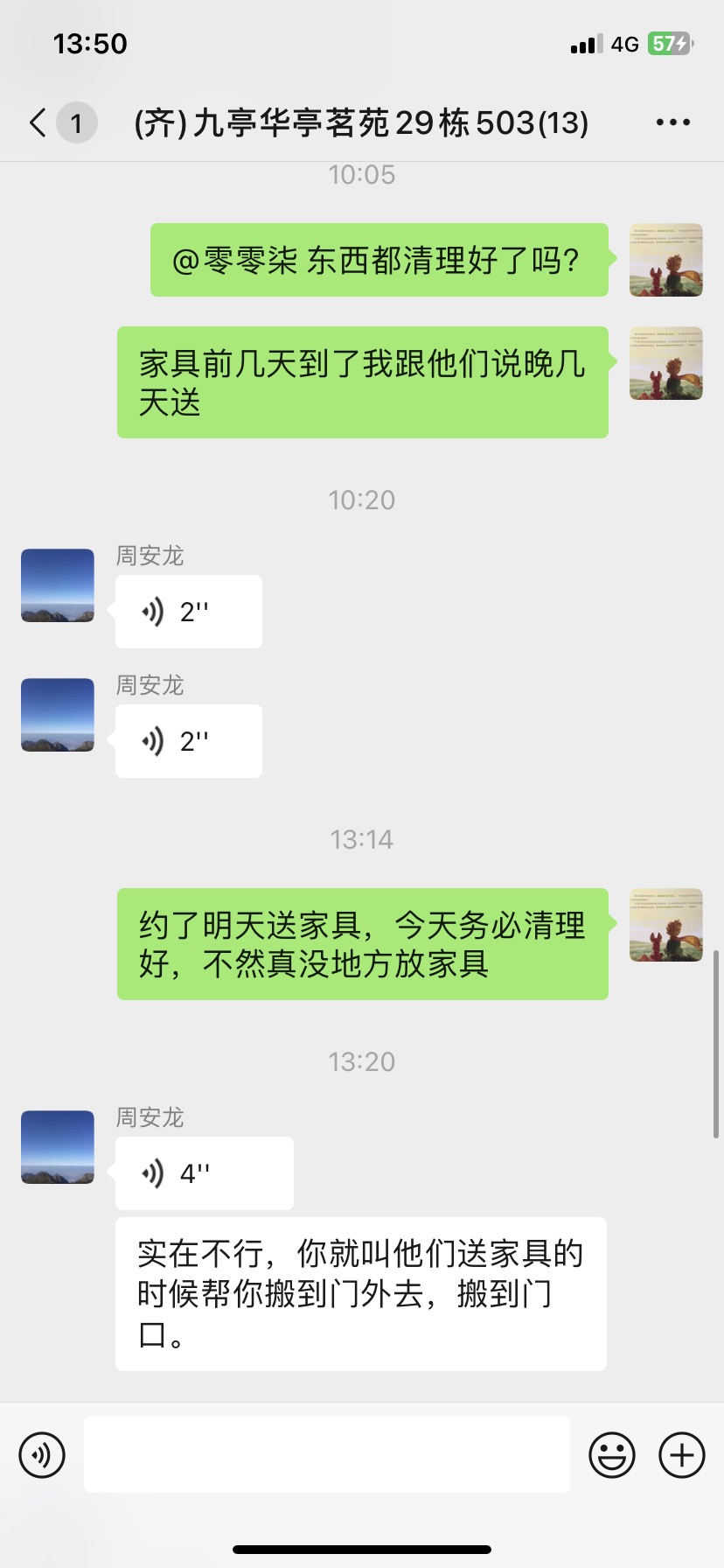Switch to voice message input

point(42,1455)
